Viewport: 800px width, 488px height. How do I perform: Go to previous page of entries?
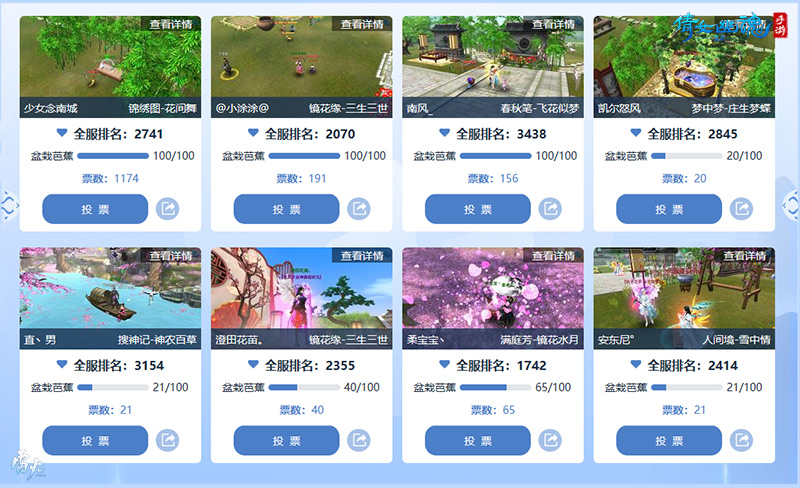coord(9,206)
